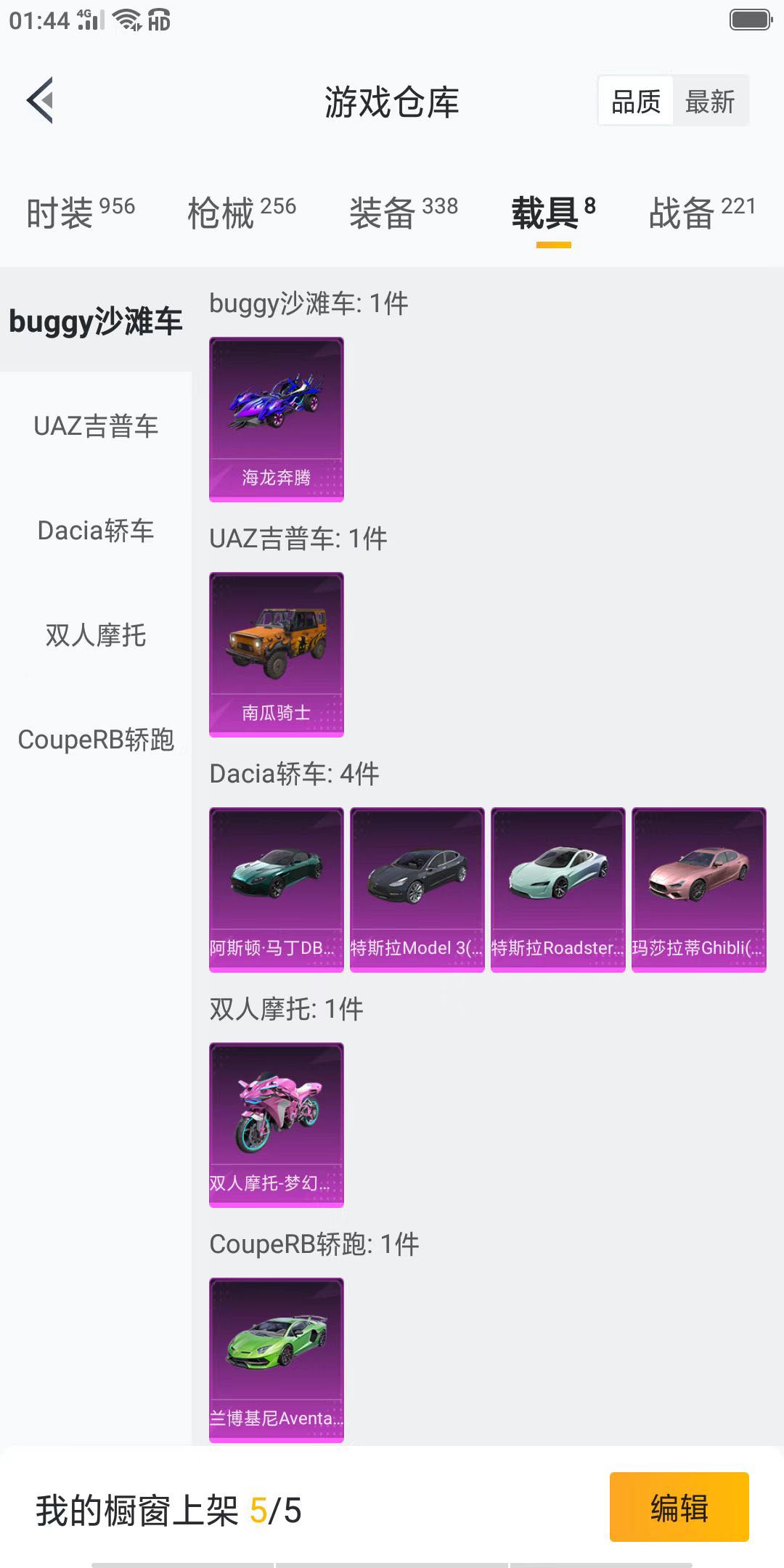Jump to Dacia轿车 category
784x1568 pixels.
96,531
